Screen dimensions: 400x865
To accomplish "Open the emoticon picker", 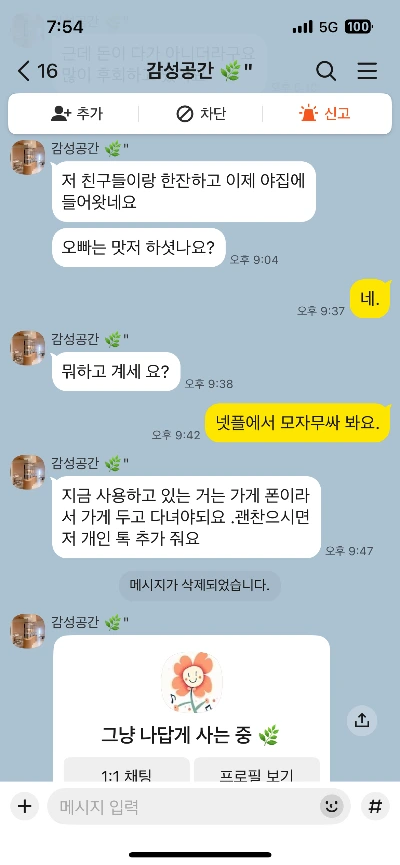I will point(332,807).
